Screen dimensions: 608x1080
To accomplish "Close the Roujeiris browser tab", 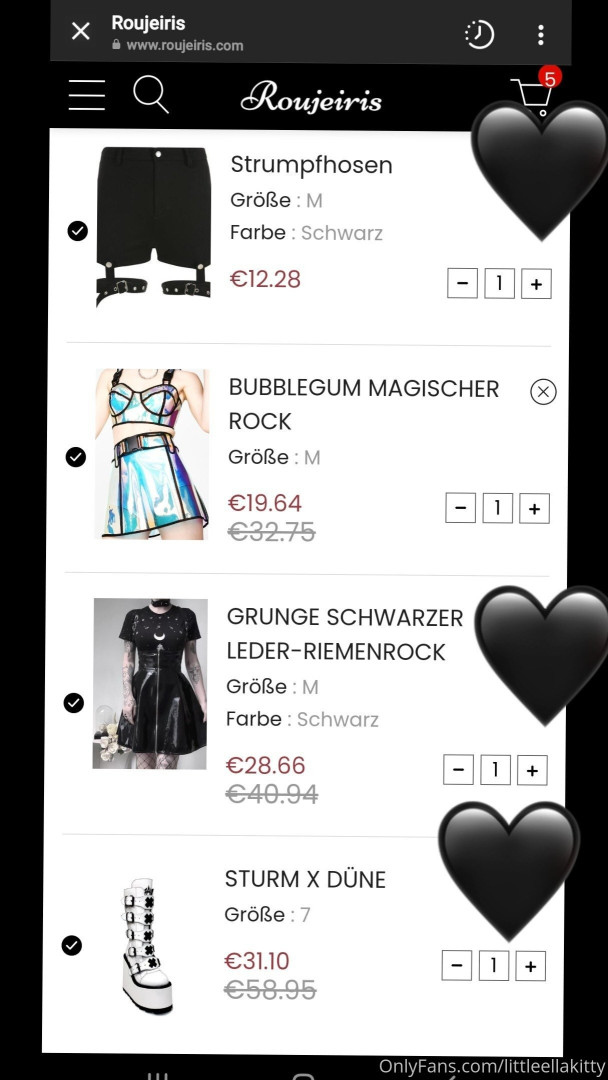I will [81, 31].
